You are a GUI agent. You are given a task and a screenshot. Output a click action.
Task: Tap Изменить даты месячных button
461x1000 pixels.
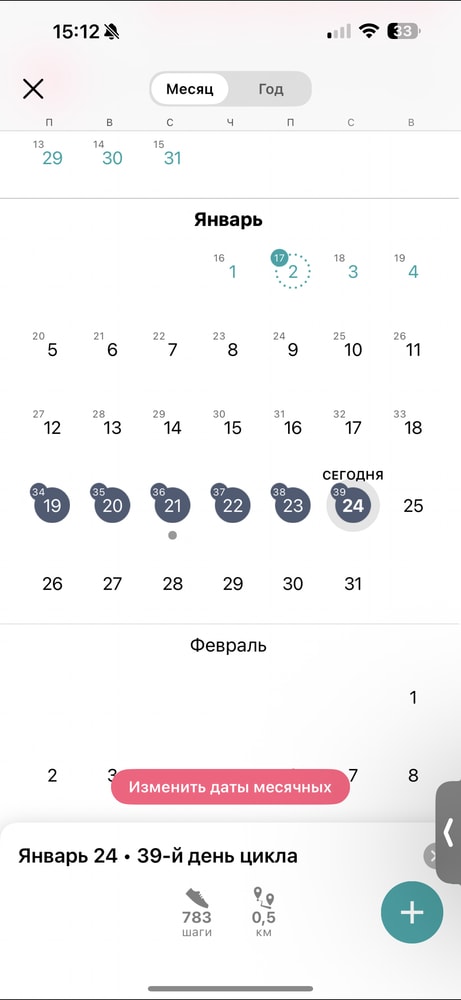(230, 786)
